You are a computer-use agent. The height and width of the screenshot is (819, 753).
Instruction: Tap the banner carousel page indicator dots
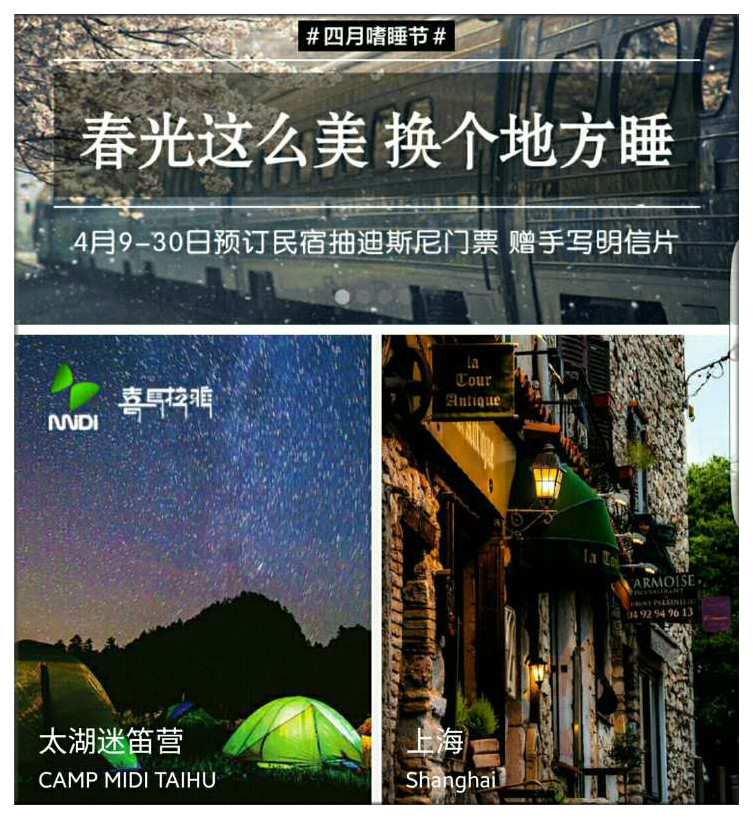coord(364,296)
